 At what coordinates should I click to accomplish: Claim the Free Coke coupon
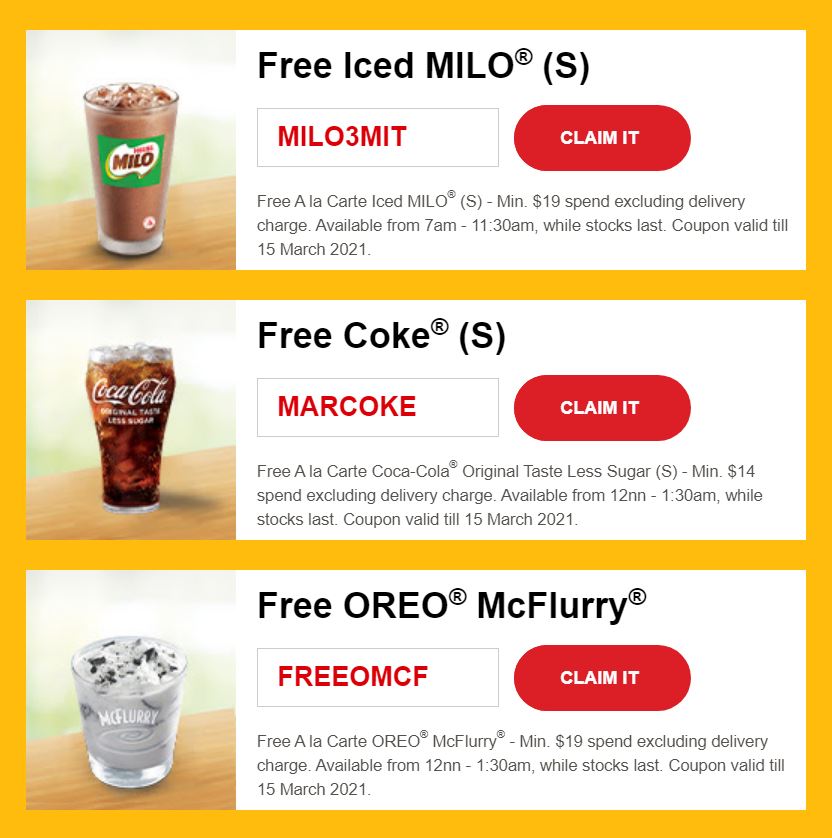click(x=601, y=408)
